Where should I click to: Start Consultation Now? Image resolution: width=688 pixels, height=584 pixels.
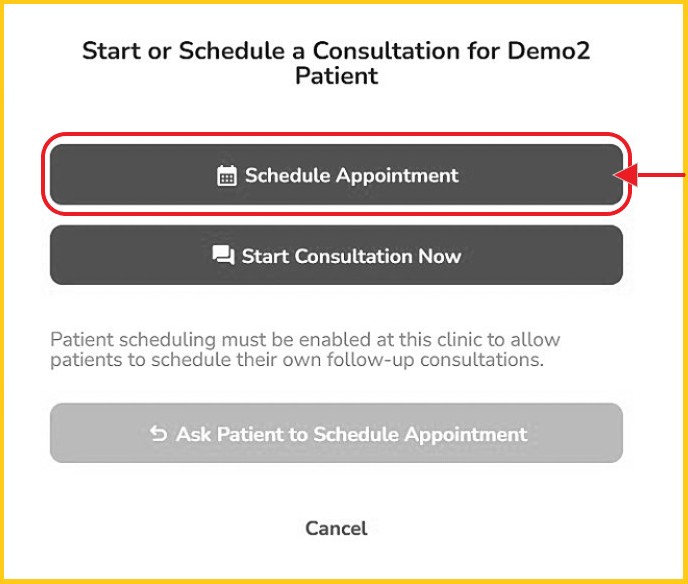tap(336, 256)
